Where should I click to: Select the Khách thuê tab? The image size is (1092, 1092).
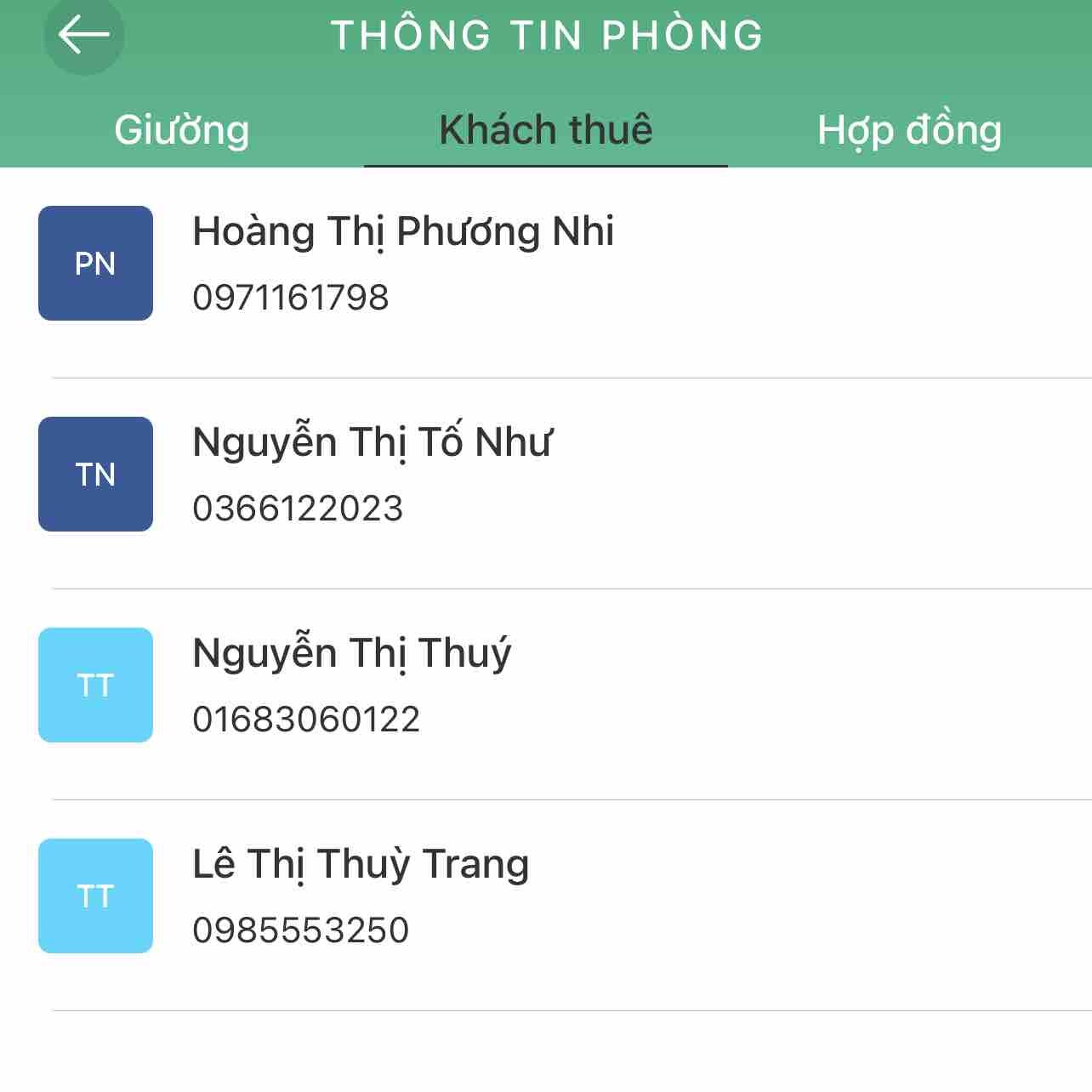click(546, 130)
